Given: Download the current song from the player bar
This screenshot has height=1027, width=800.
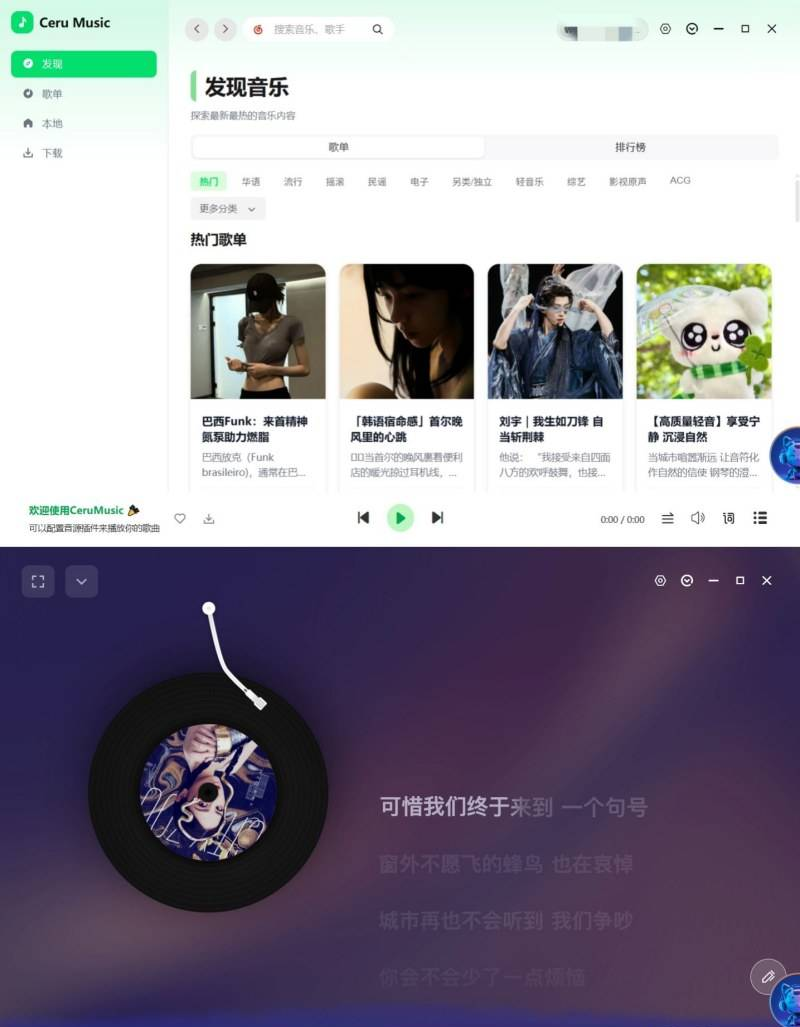Looking at the screenshot, I should click(x=209, y=519).
